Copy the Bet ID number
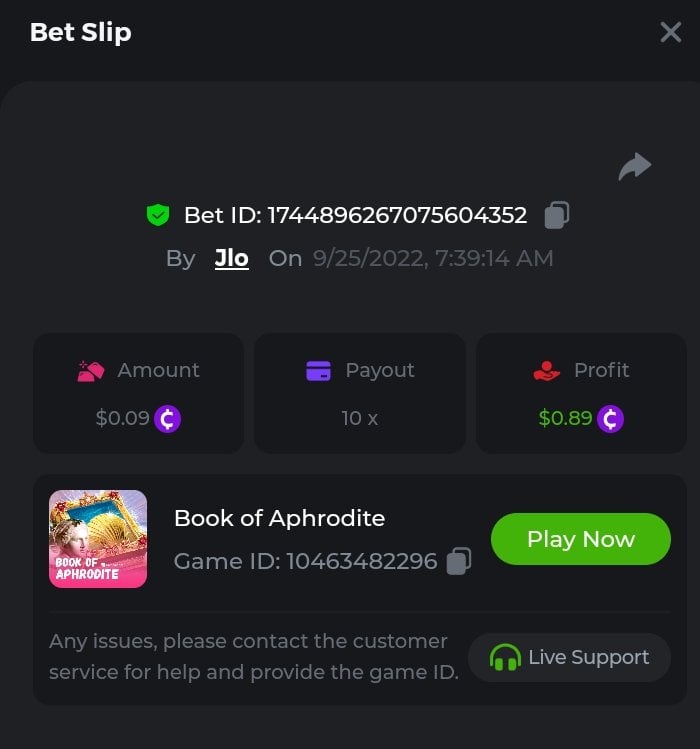 pyautogui.click(x=557, y=215)
